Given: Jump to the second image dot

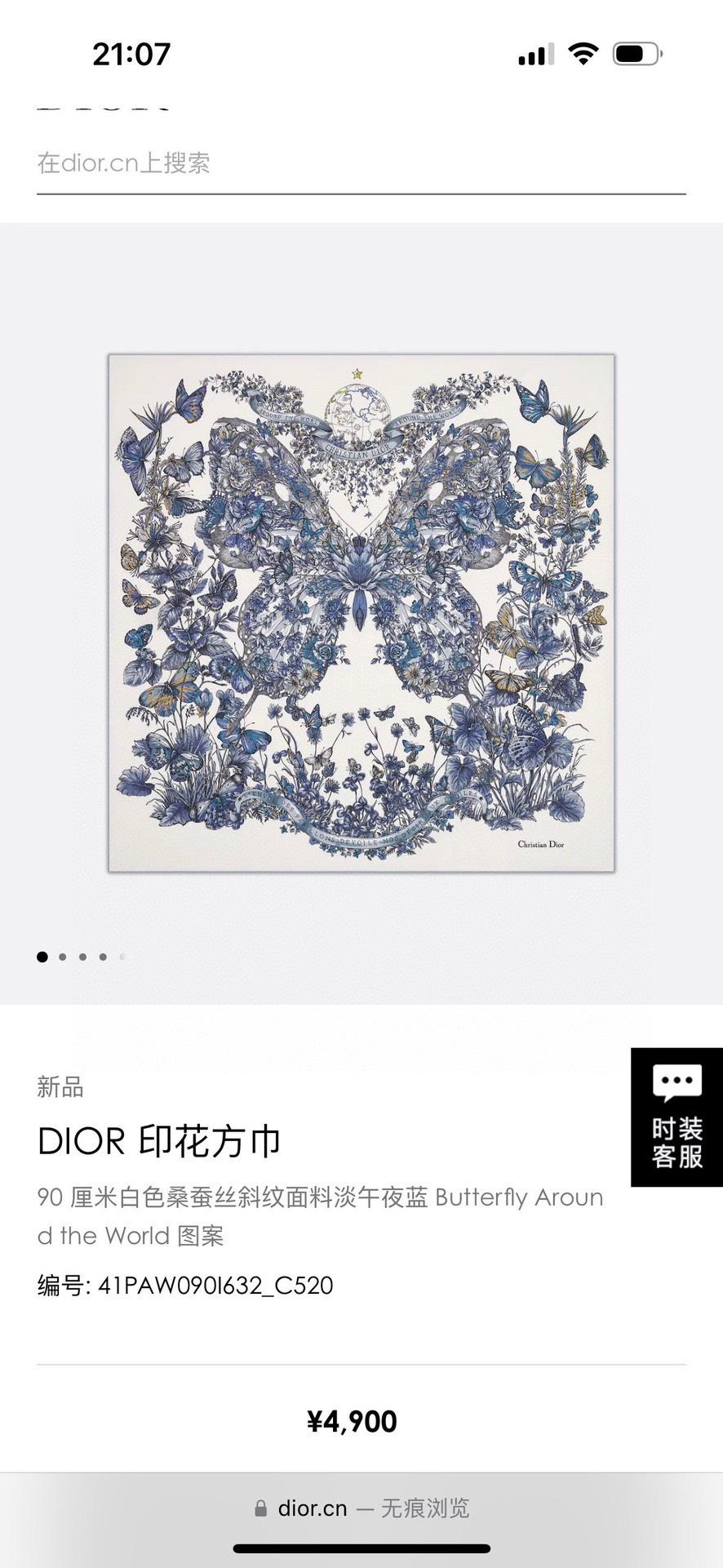Looking at the screenshot, I should 63,957.
